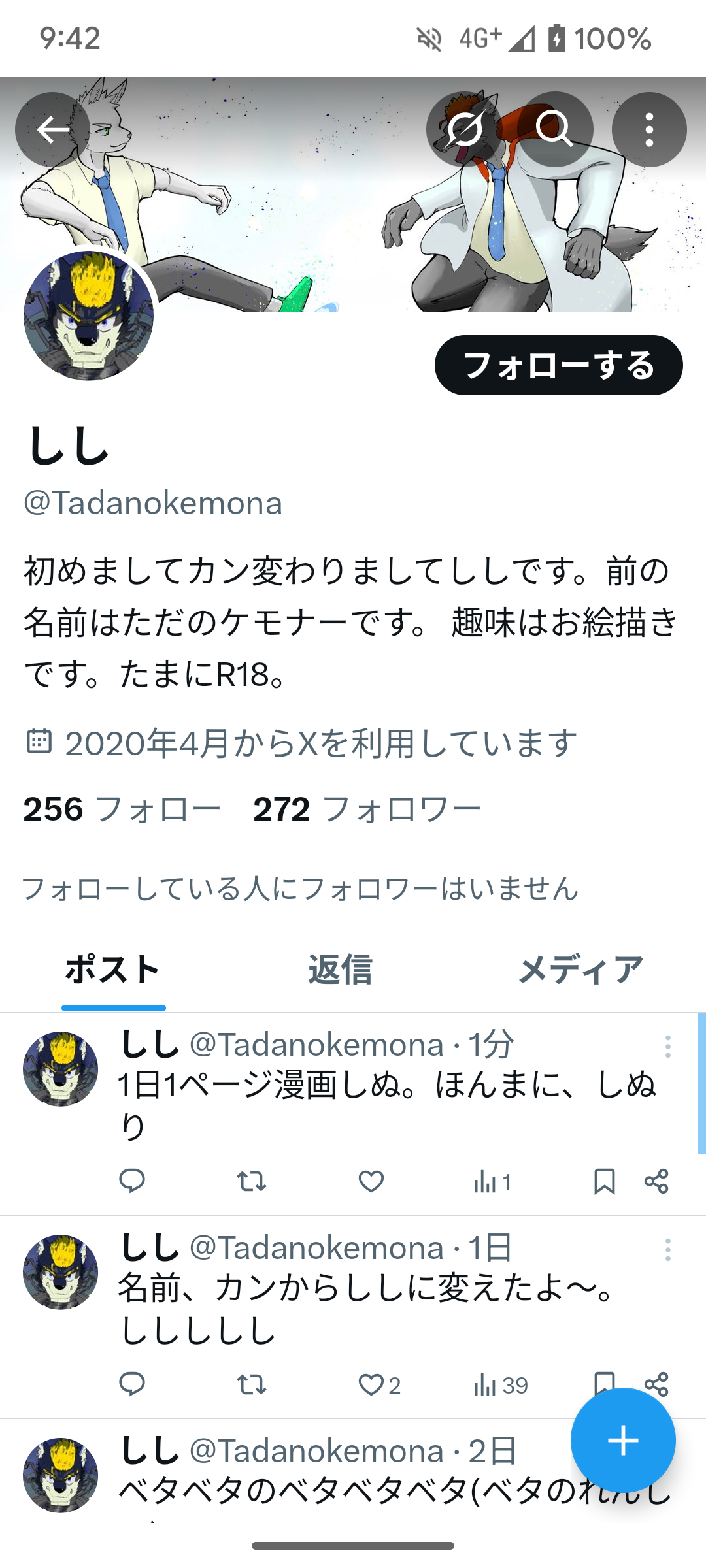Compose a new post with plus button
This screenshot has height=1568, width=706.
click(x=623, y=1441)
